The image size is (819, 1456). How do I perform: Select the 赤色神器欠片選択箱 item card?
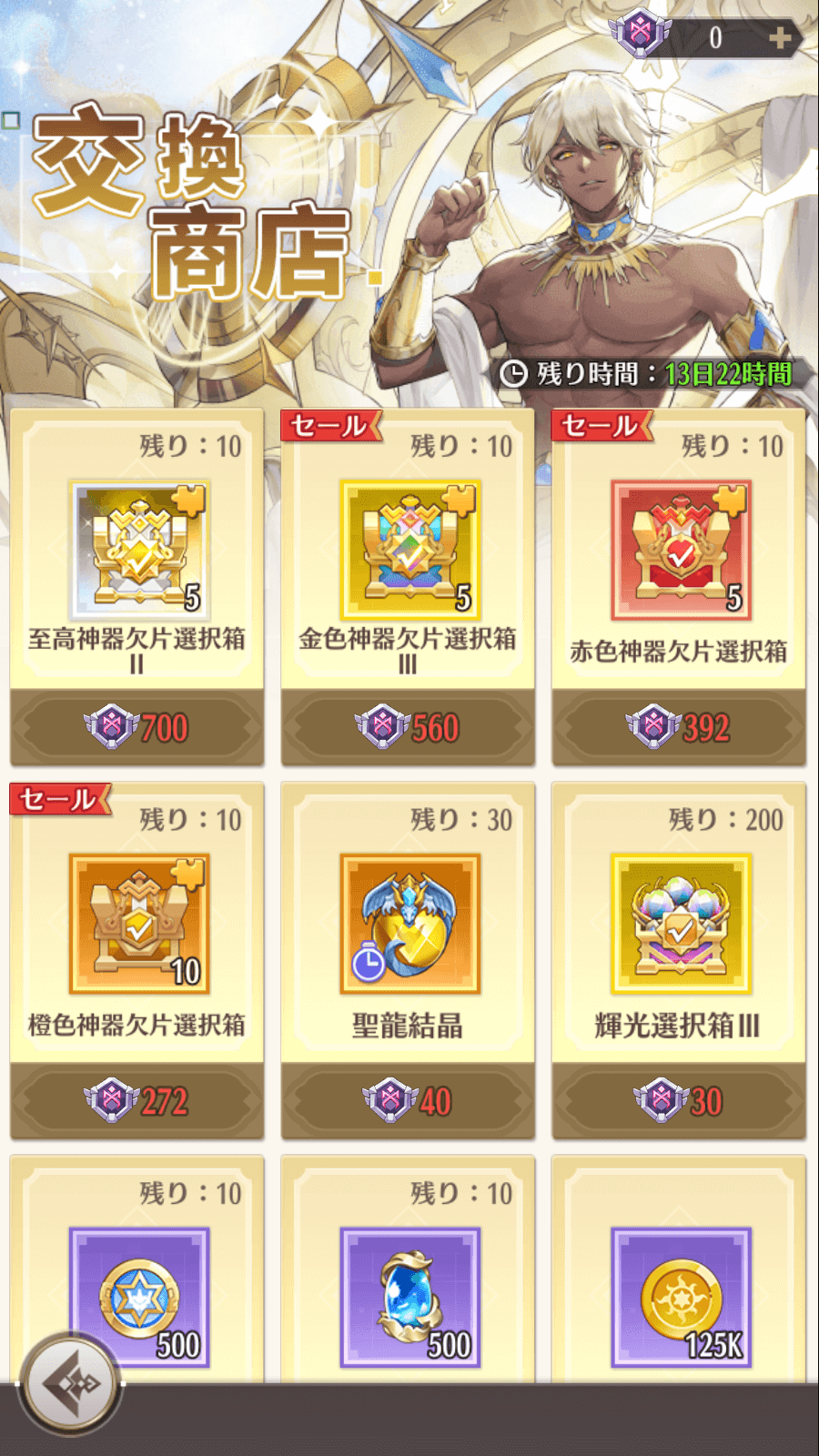(x=680, y=551)
